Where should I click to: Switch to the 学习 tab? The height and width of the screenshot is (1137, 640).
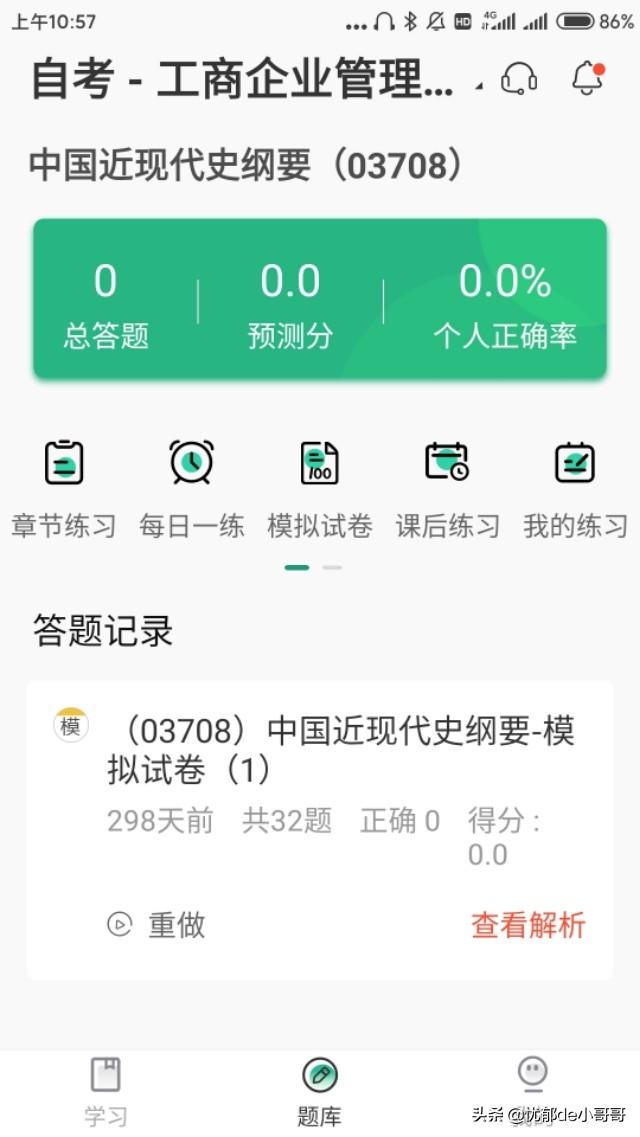[x=105, y=1090]
